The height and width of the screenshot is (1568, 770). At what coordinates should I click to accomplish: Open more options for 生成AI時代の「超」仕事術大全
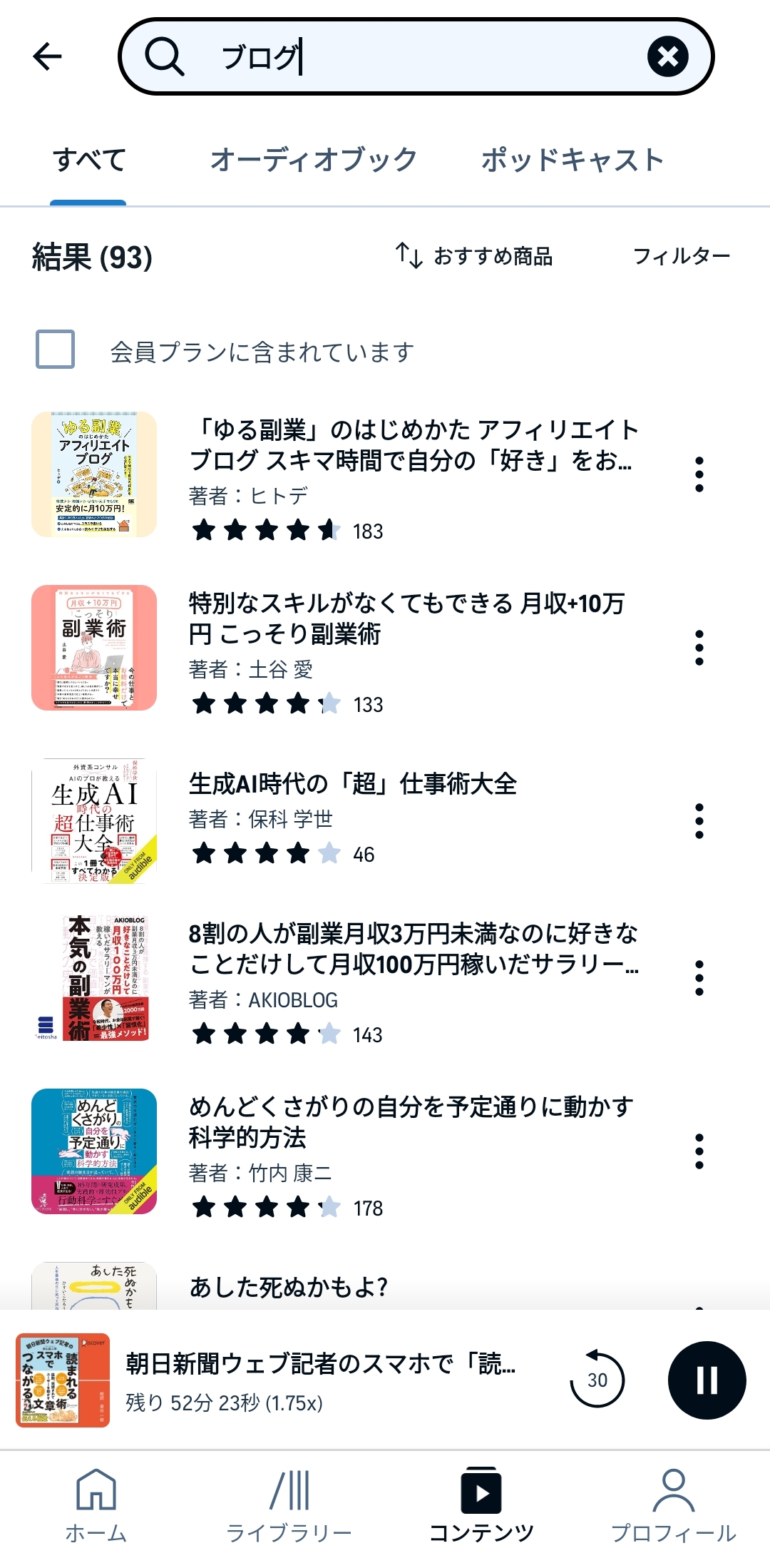point(699,821)
